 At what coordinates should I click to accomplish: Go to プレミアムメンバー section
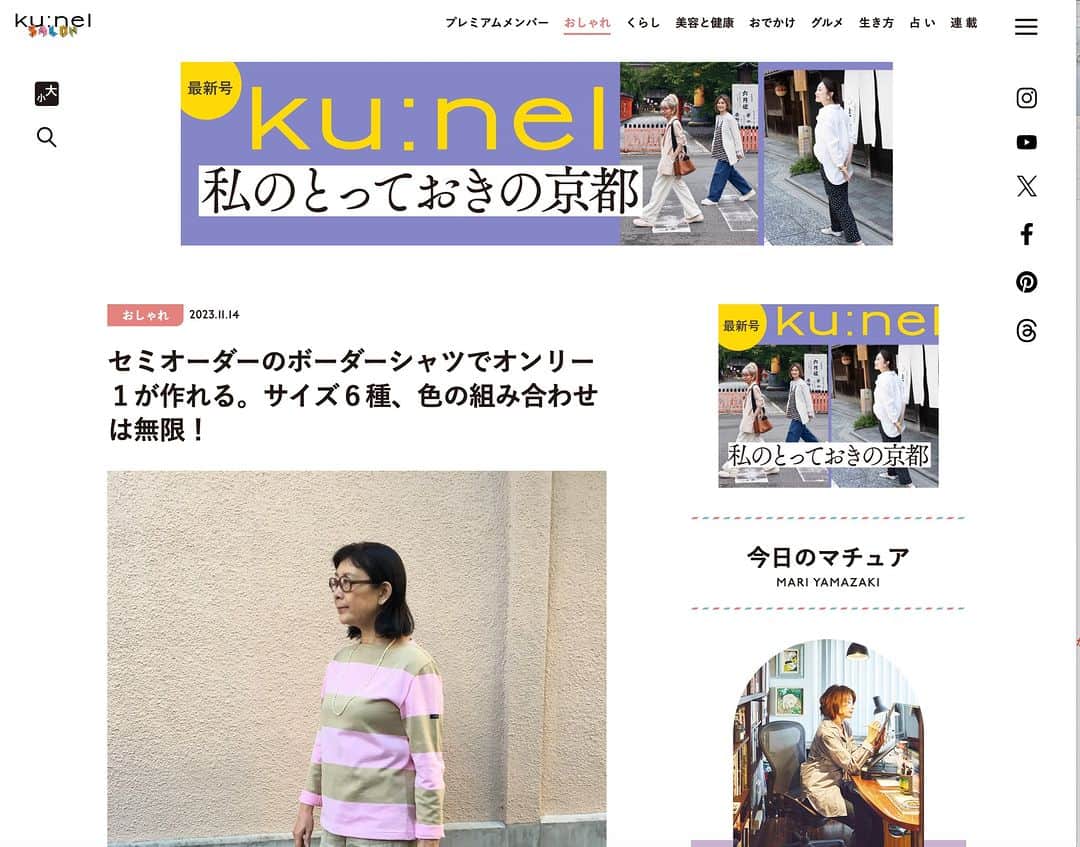pyautogui.click(x=497, y=23)
